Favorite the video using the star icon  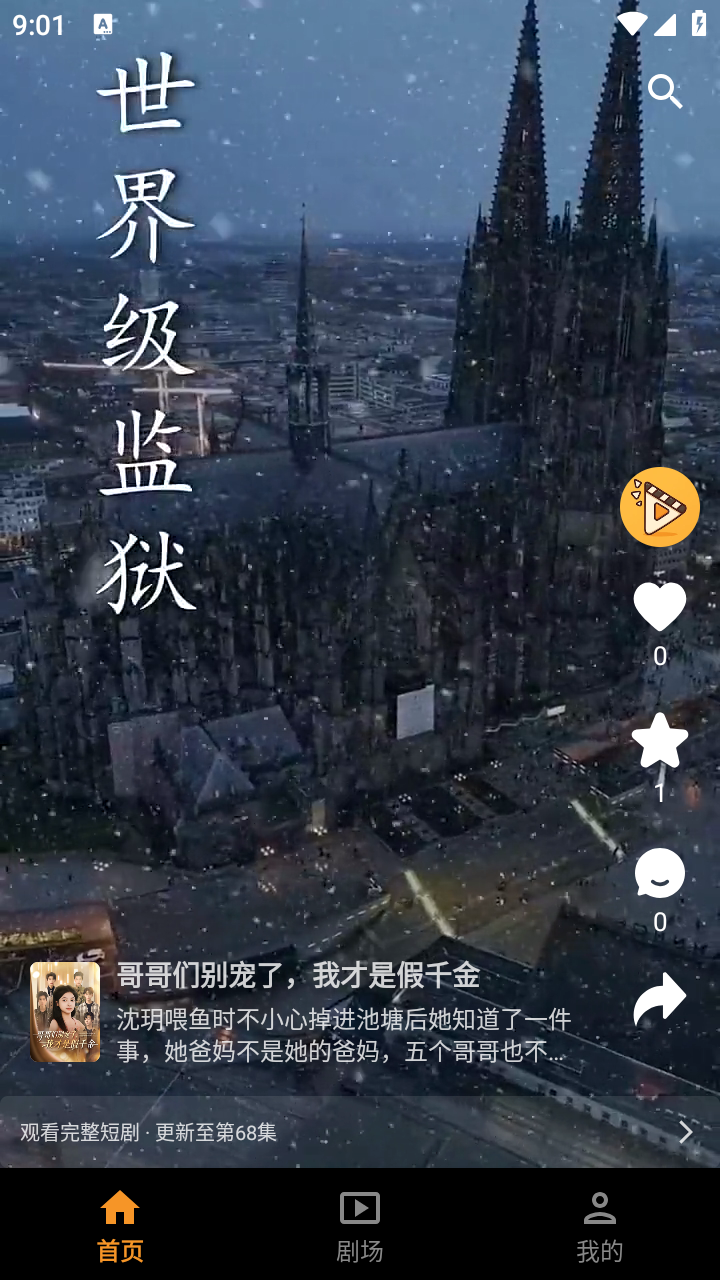click(658, 742)
